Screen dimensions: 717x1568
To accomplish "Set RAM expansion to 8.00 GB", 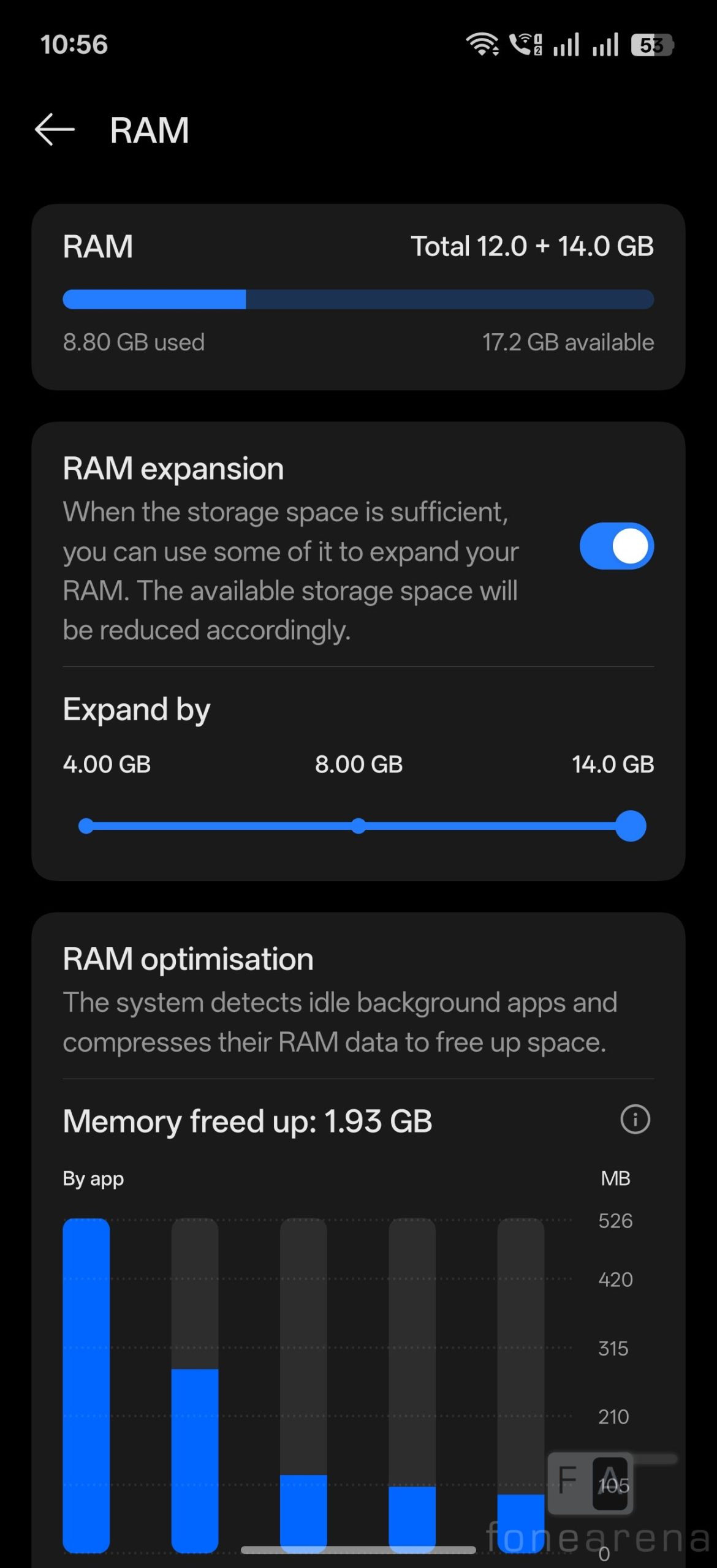I will coord(358,826).
